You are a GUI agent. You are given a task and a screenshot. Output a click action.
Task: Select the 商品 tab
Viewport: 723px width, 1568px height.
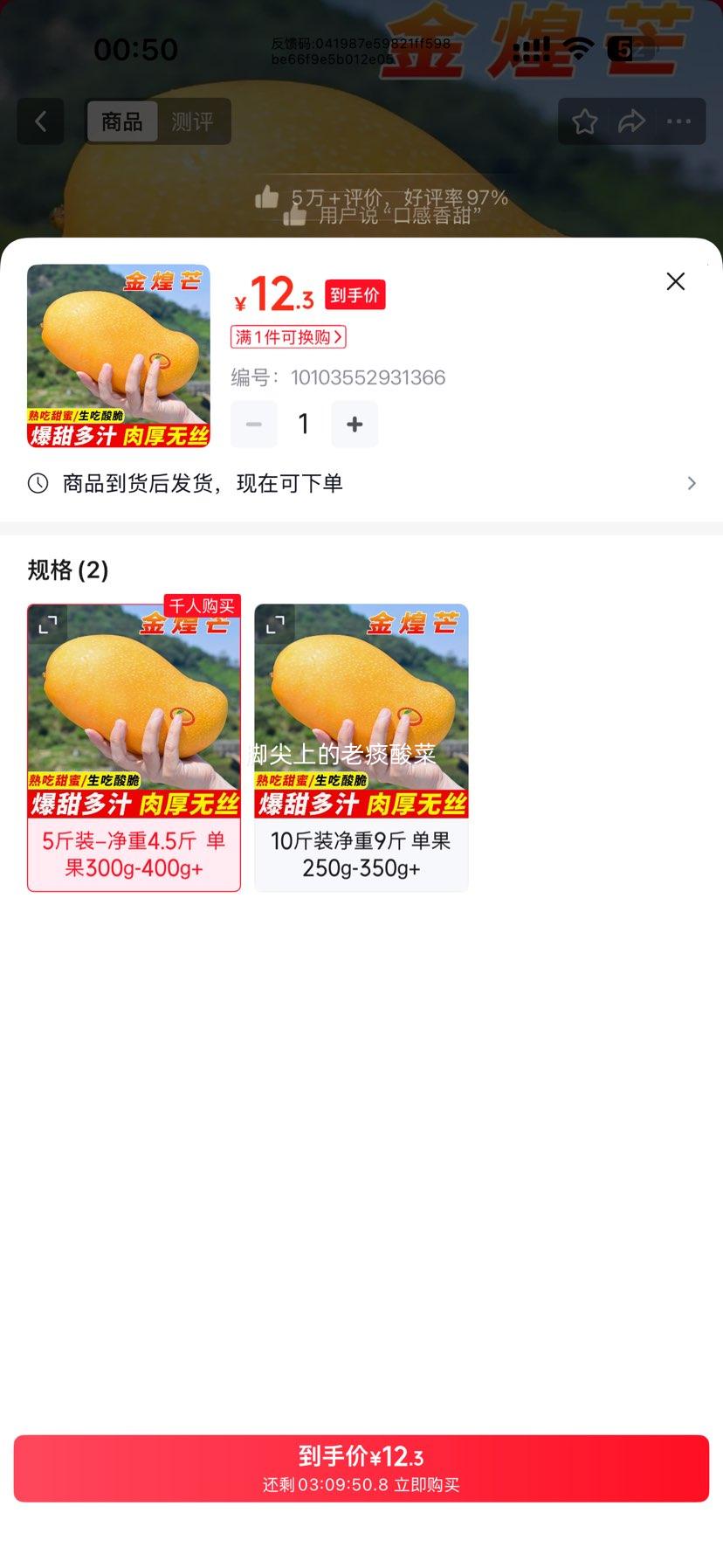[x=121, y=121]
